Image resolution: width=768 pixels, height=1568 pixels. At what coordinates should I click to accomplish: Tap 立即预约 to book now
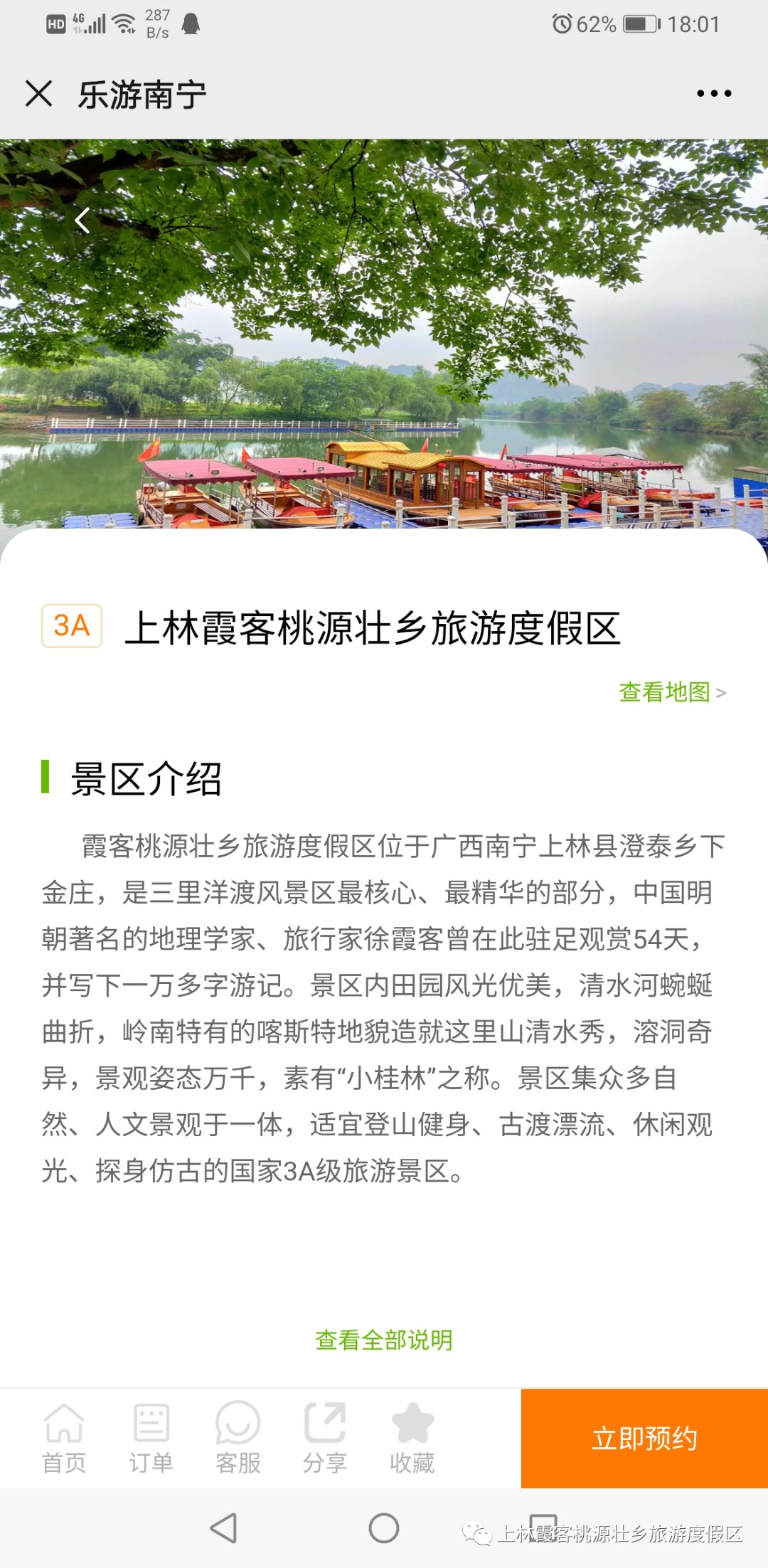click(644, 1439)
